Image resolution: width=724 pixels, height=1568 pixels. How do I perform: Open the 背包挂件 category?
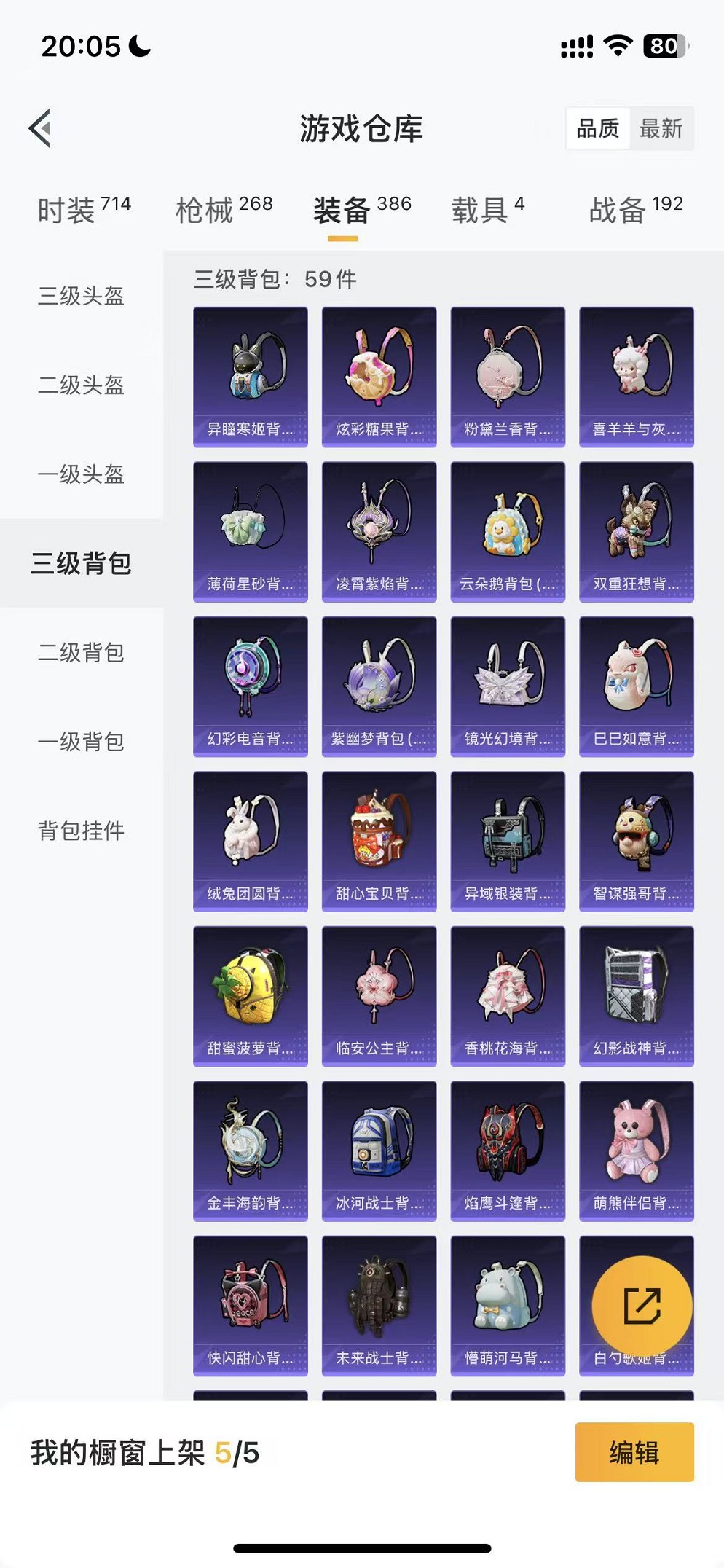point(81,831)
